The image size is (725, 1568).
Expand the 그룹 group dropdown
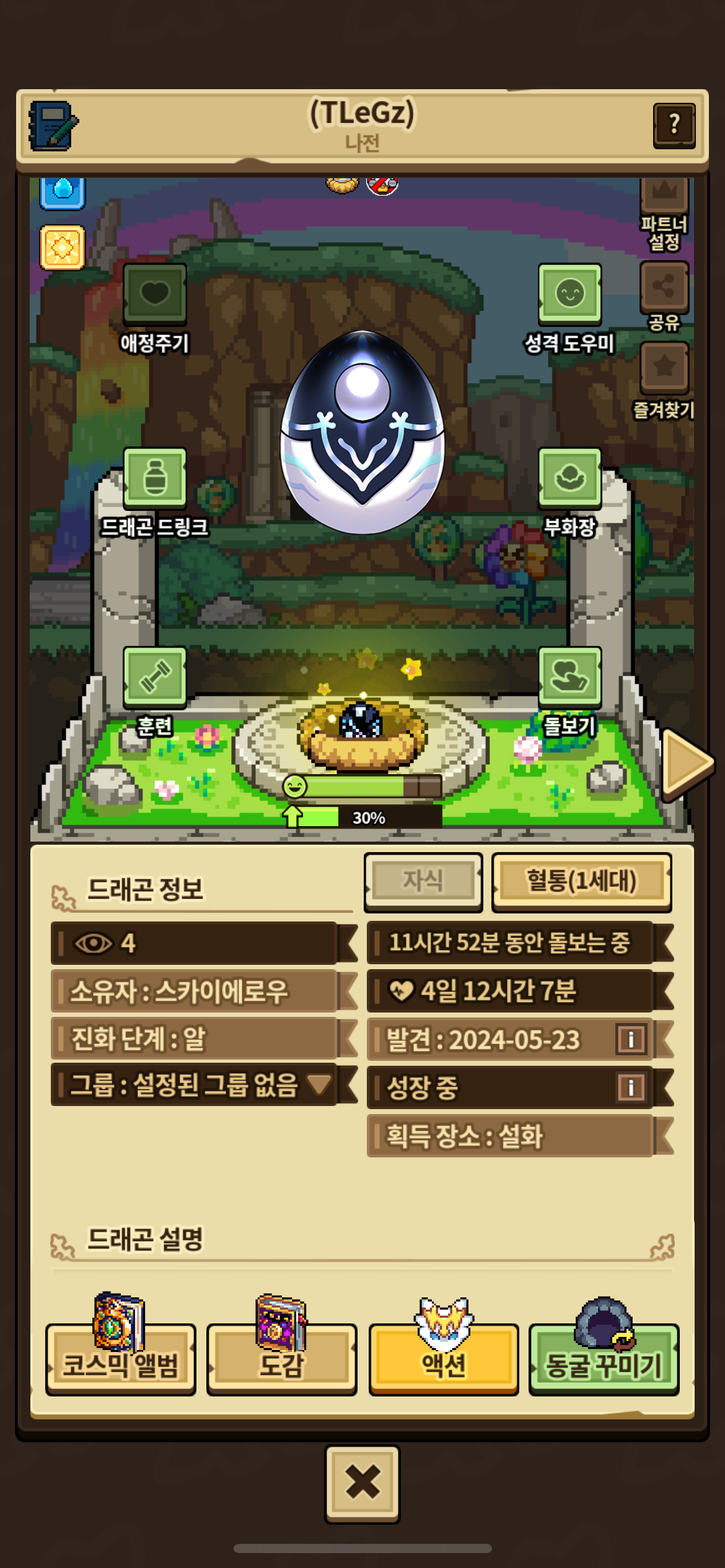click(x=320, y=1084)
